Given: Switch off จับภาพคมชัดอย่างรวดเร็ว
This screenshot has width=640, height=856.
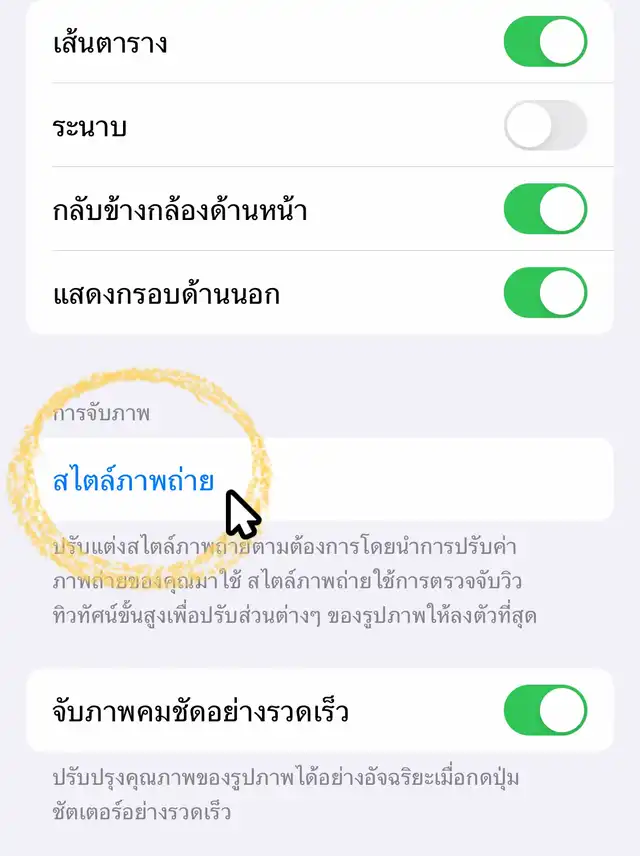Looking at the screenshot, I should tap(545, 711).
